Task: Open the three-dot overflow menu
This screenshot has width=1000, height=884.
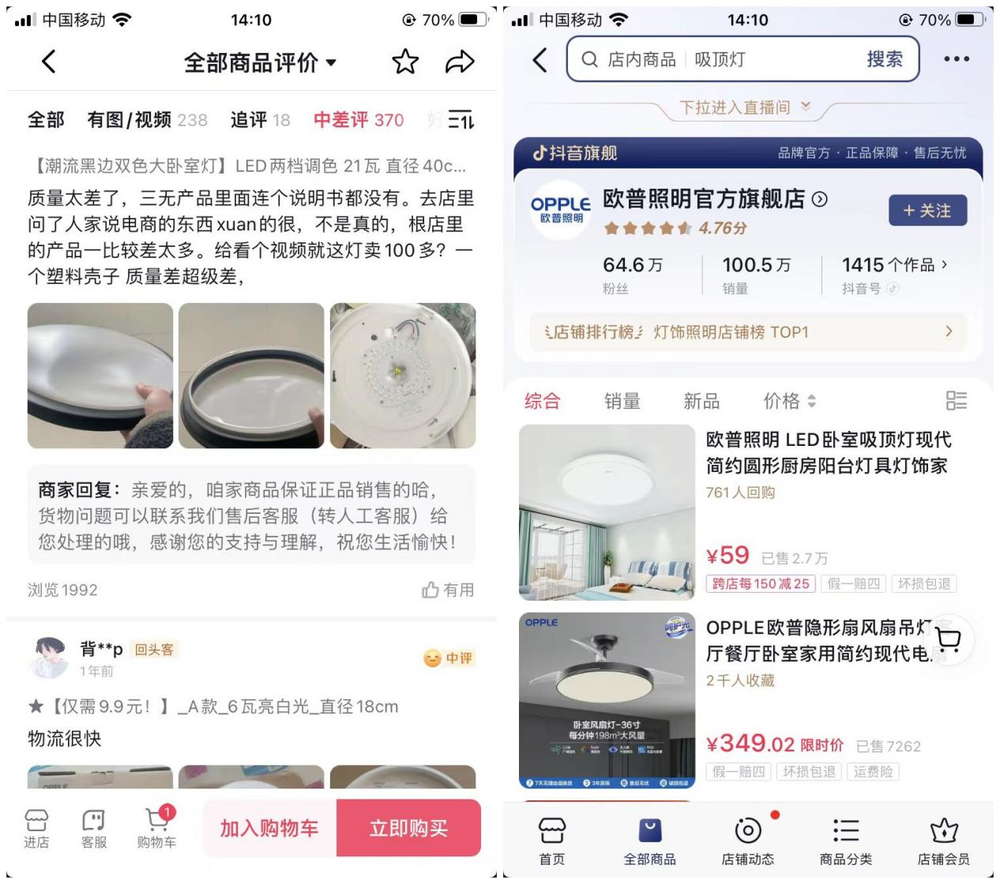Action: tap(956, 60)
